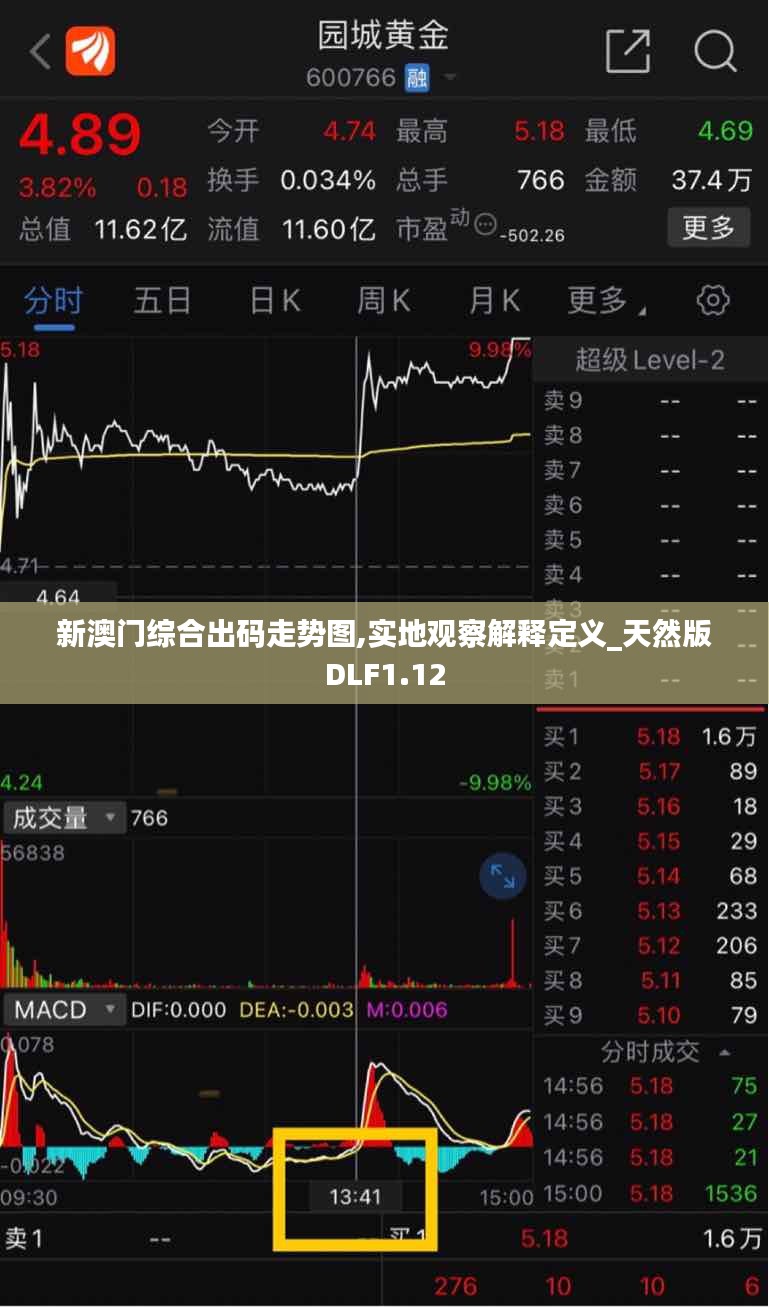Toggle the 分时成交 section arrow
This screenshot has height=1307, width=769.
(x=724, y=1053)
